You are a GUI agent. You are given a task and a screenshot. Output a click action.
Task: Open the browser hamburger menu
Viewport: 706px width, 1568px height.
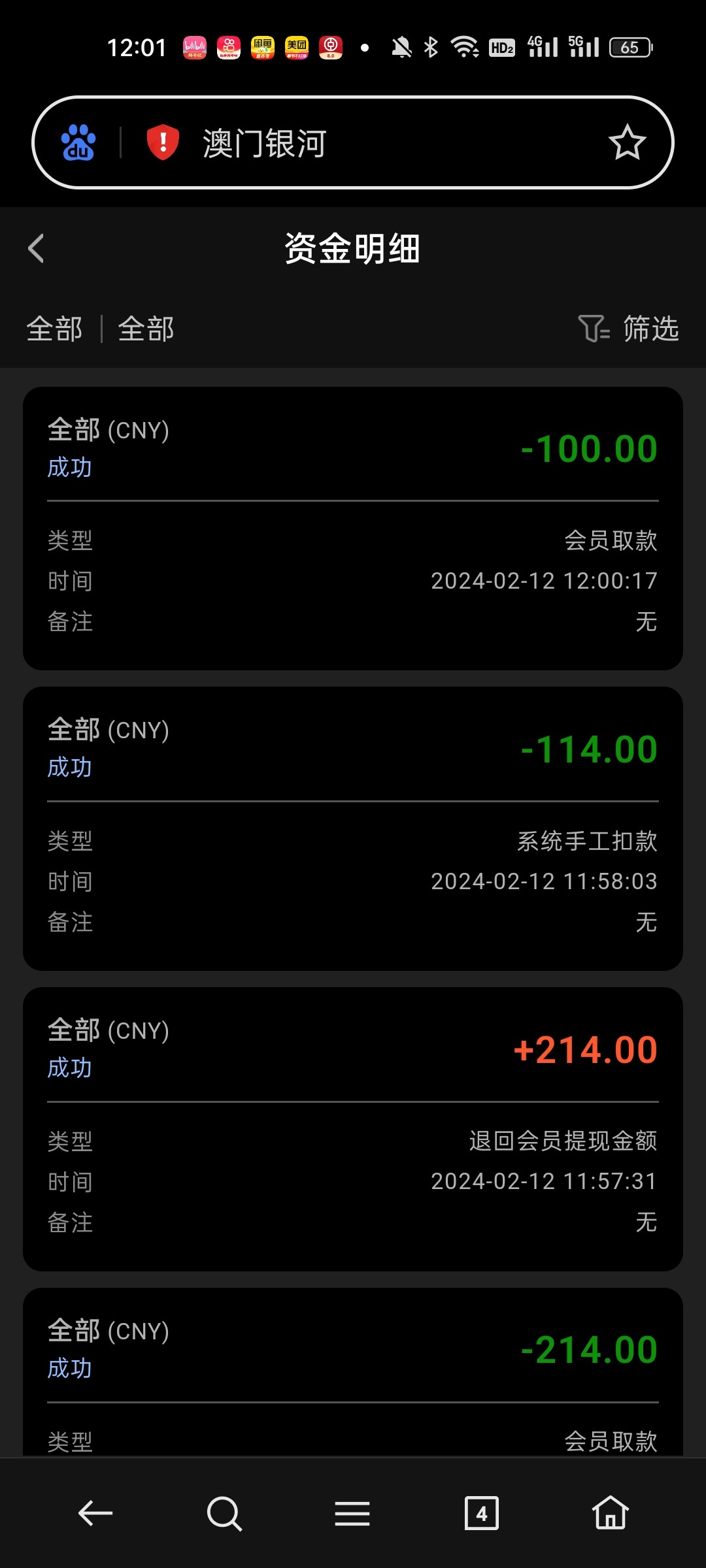352,1513
